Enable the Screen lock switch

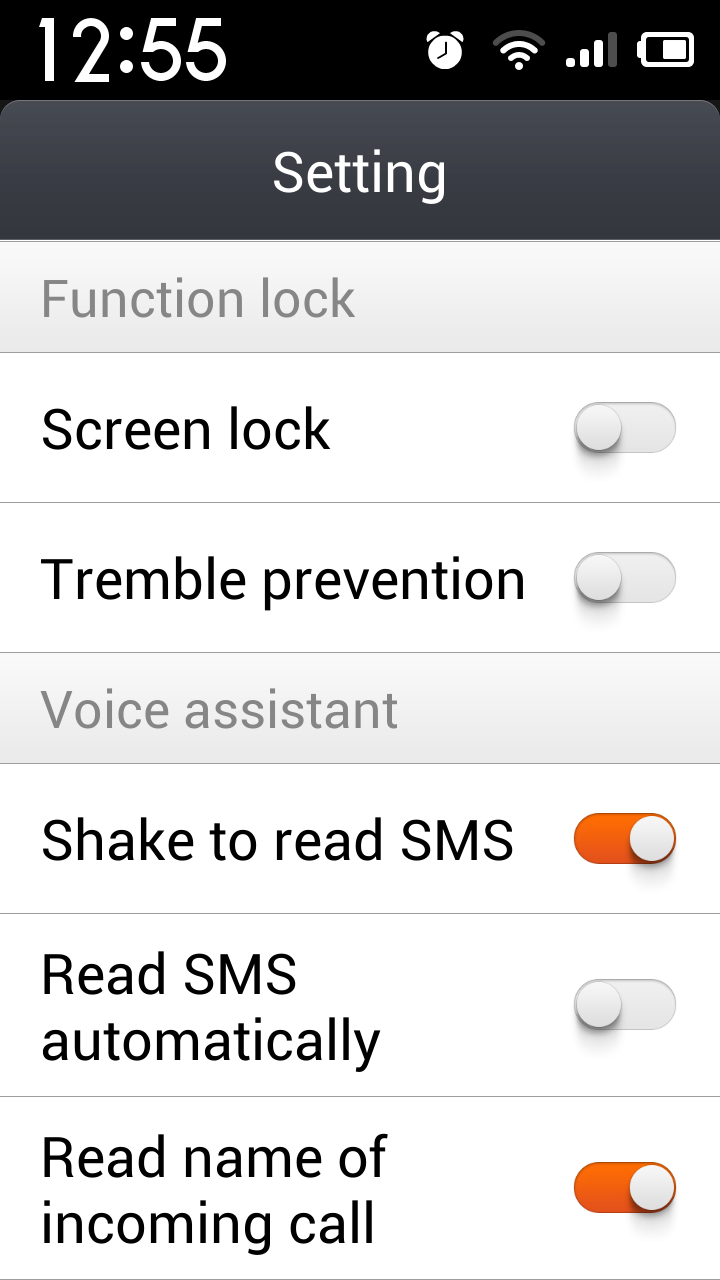625,428
